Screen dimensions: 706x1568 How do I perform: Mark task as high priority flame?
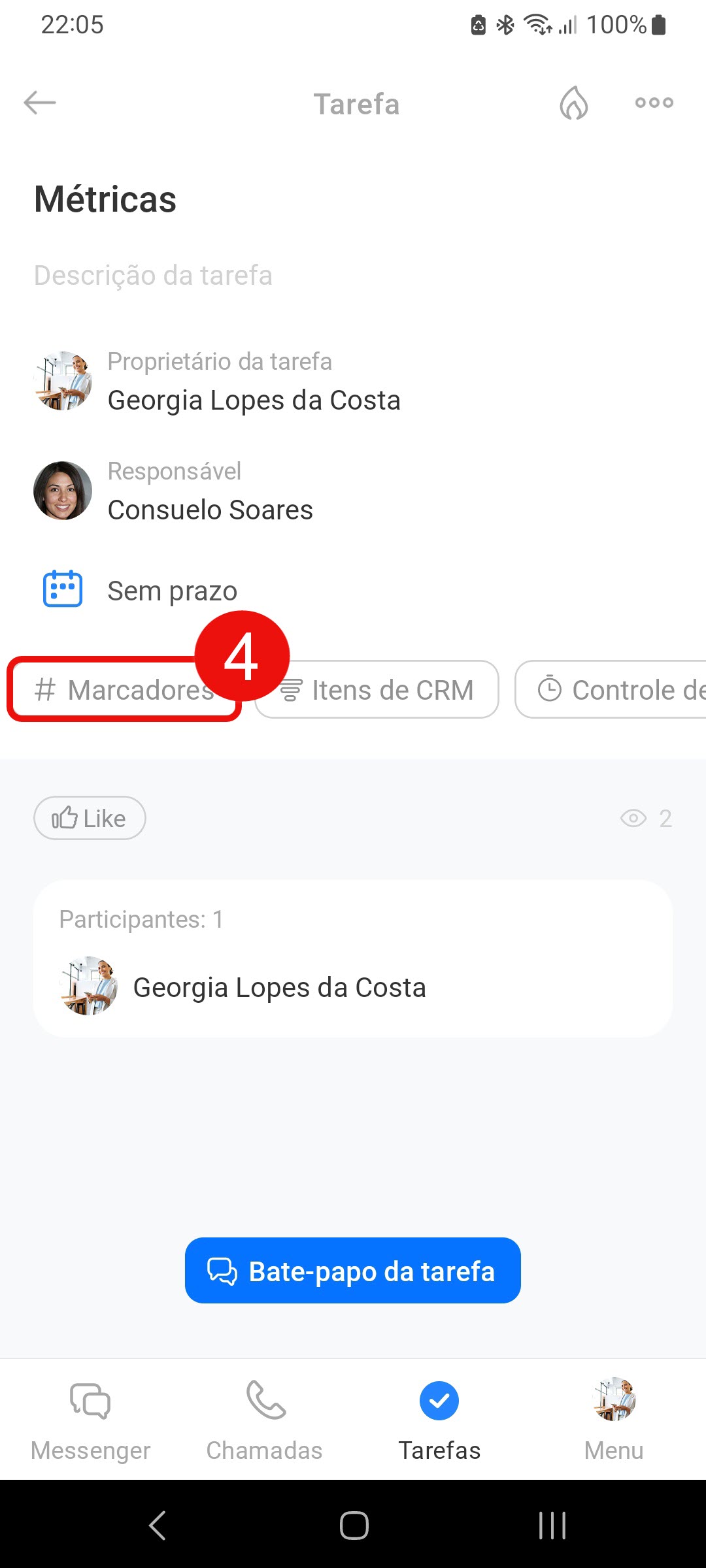573,103
